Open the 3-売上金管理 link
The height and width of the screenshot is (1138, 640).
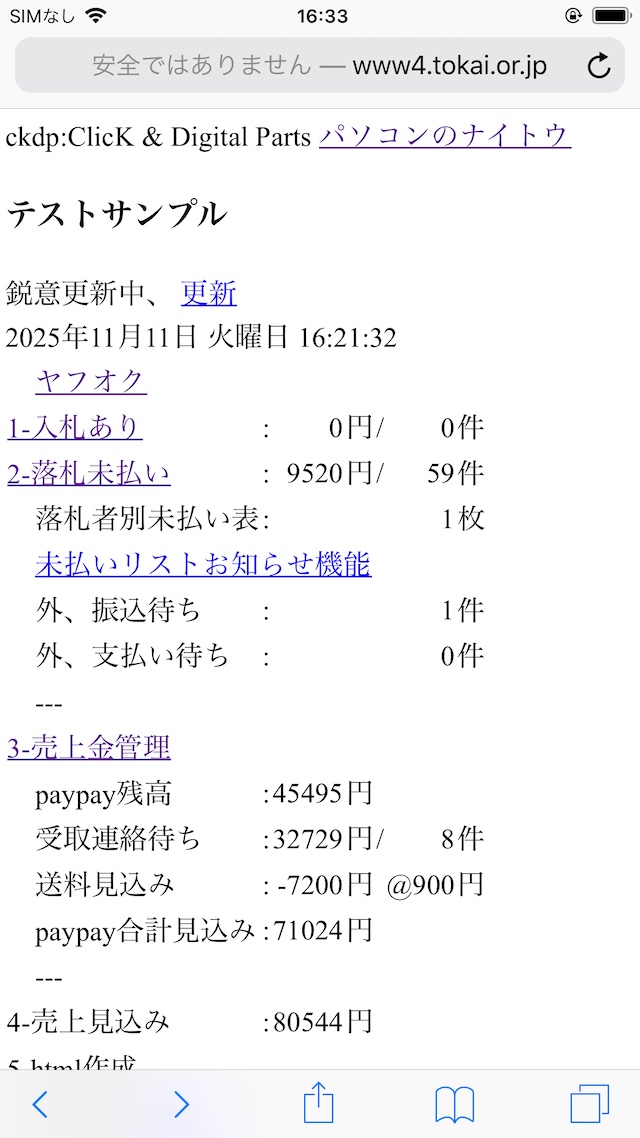(89, 747)
